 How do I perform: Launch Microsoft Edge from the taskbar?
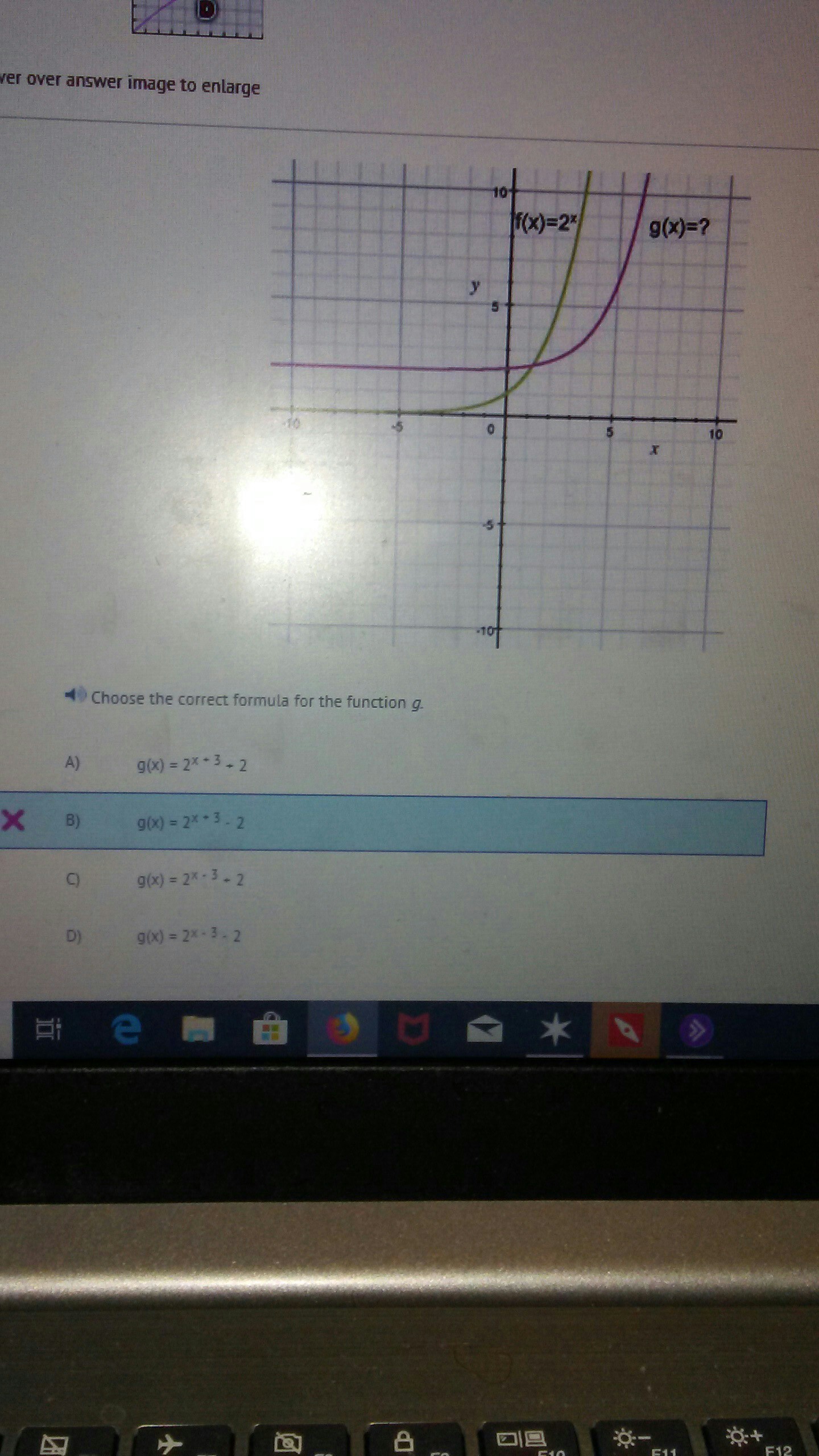(126, 1029)
